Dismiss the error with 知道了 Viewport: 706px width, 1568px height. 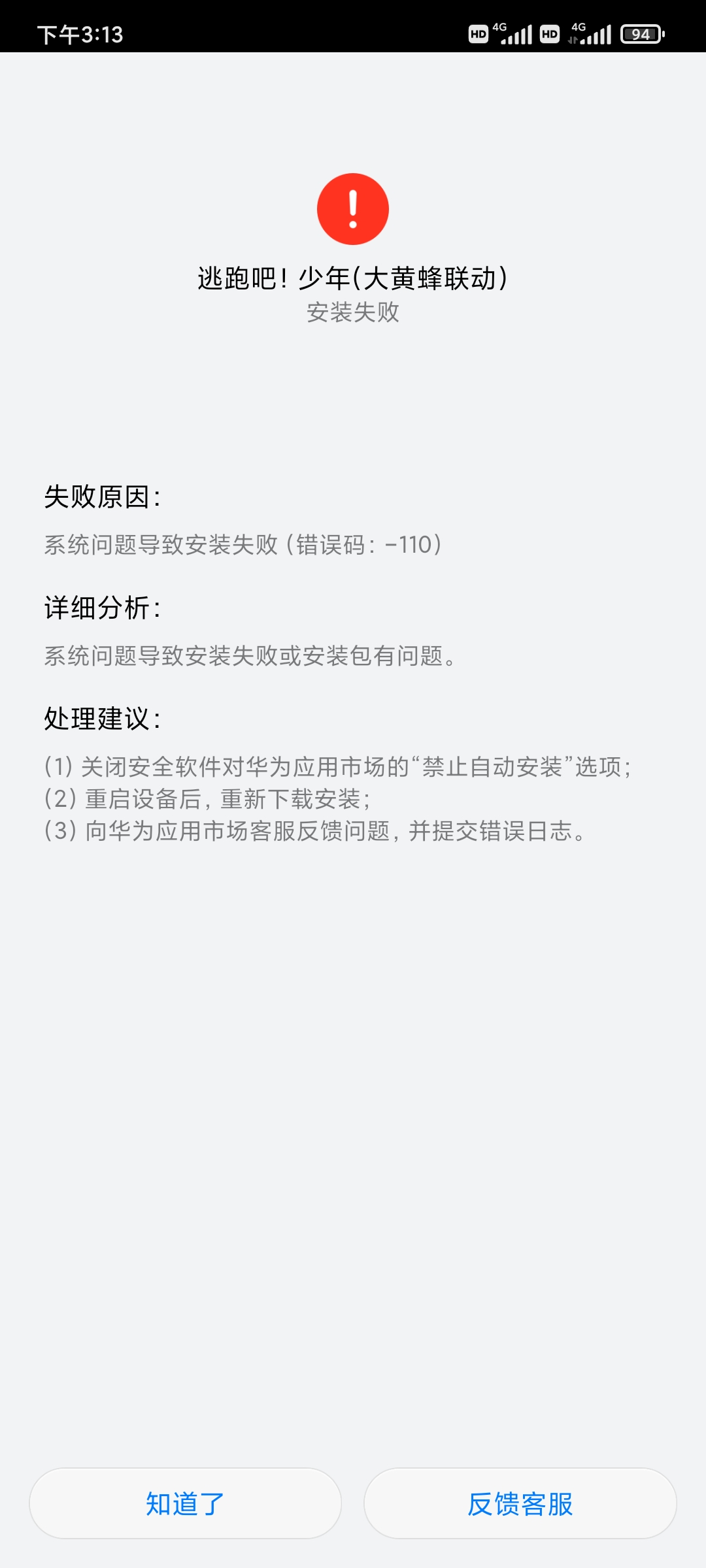pyautogui.click(x=186, y=1503)
